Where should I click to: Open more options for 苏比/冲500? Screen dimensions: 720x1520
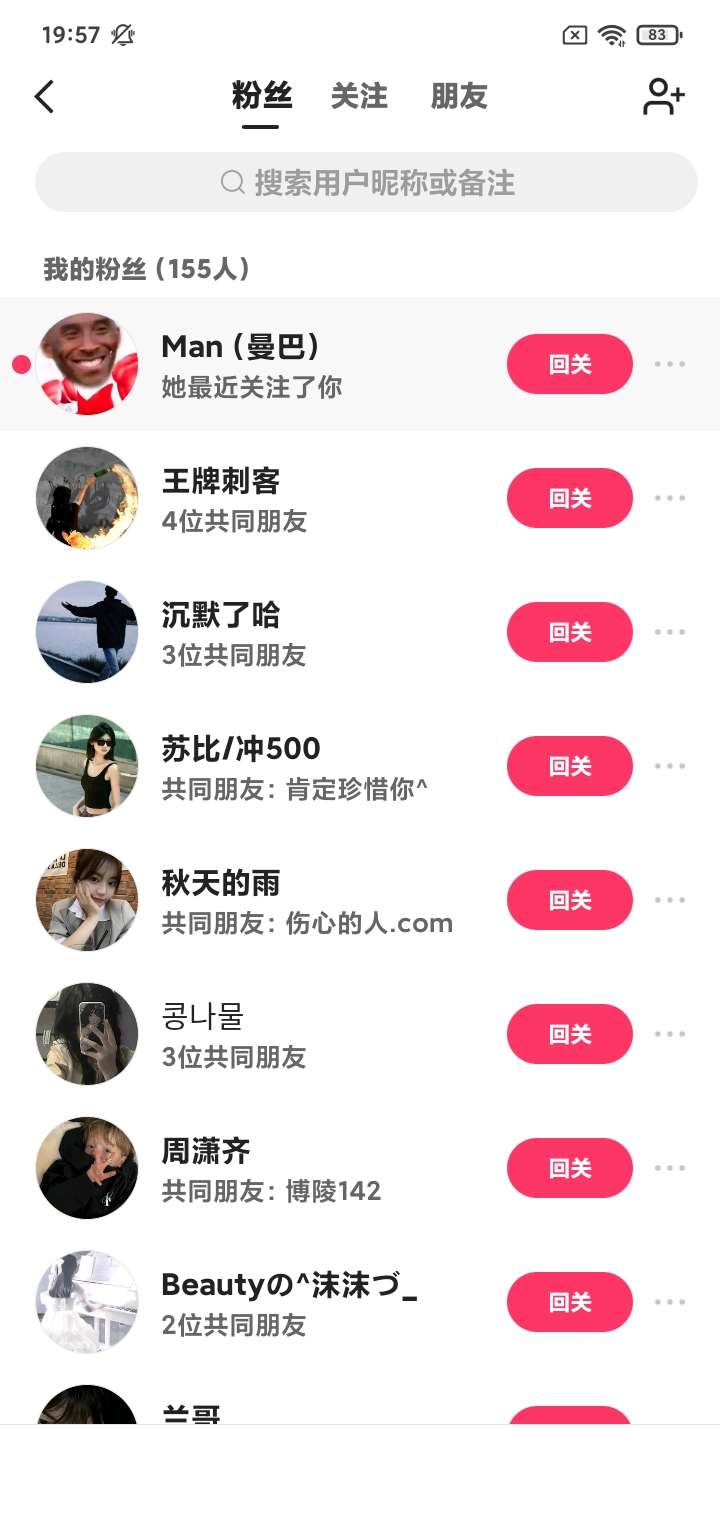[670, 766]
